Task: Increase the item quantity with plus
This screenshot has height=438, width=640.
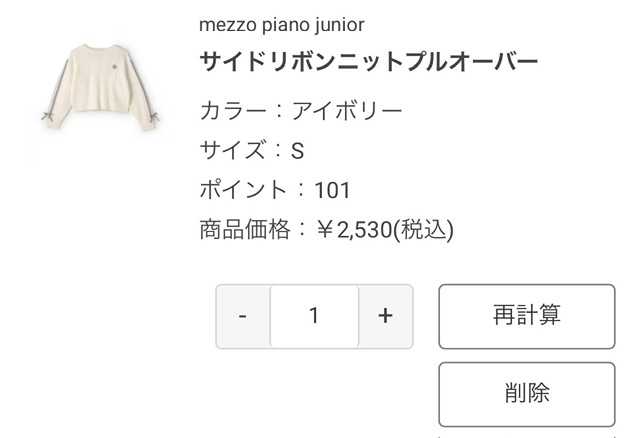Action: (x=385, y=316)
